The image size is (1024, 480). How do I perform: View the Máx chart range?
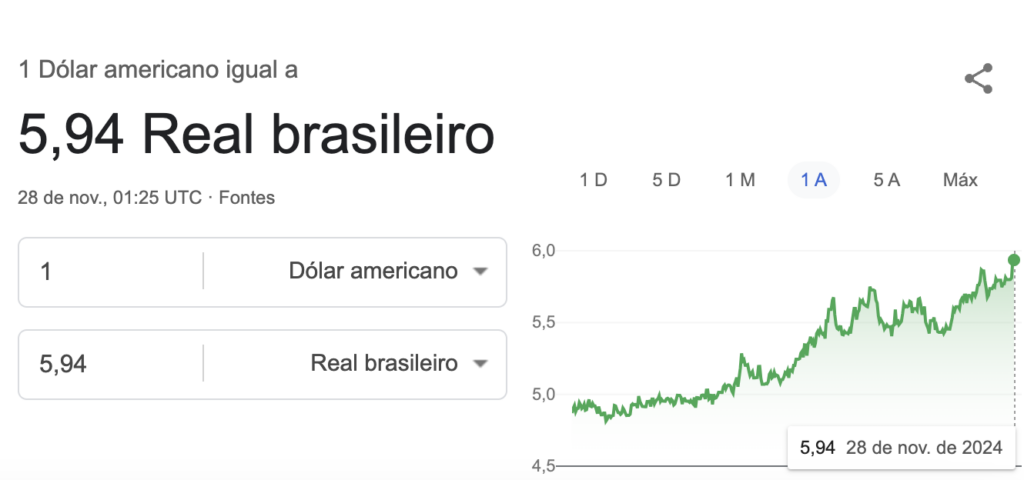[960, 180]
